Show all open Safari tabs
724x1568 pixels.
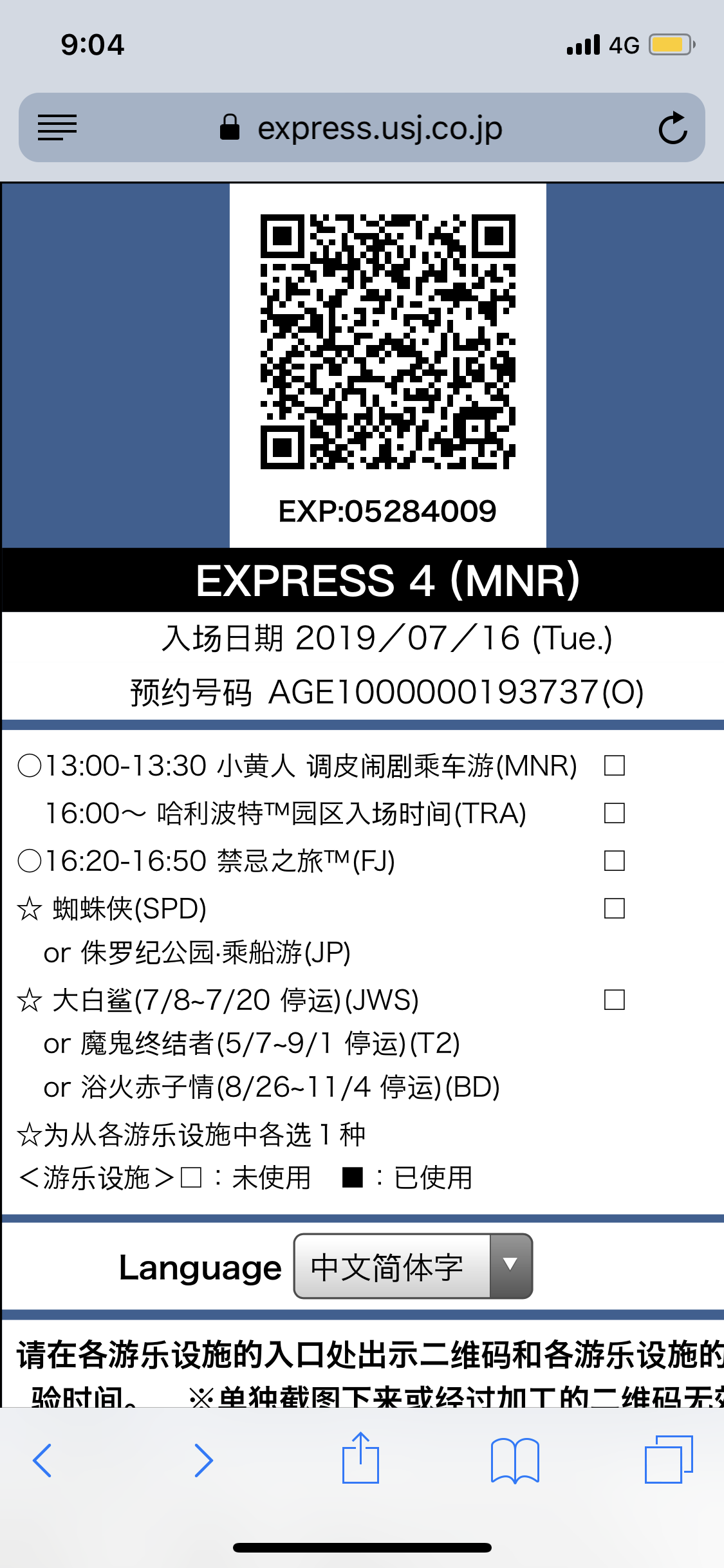pos(669,1459)
